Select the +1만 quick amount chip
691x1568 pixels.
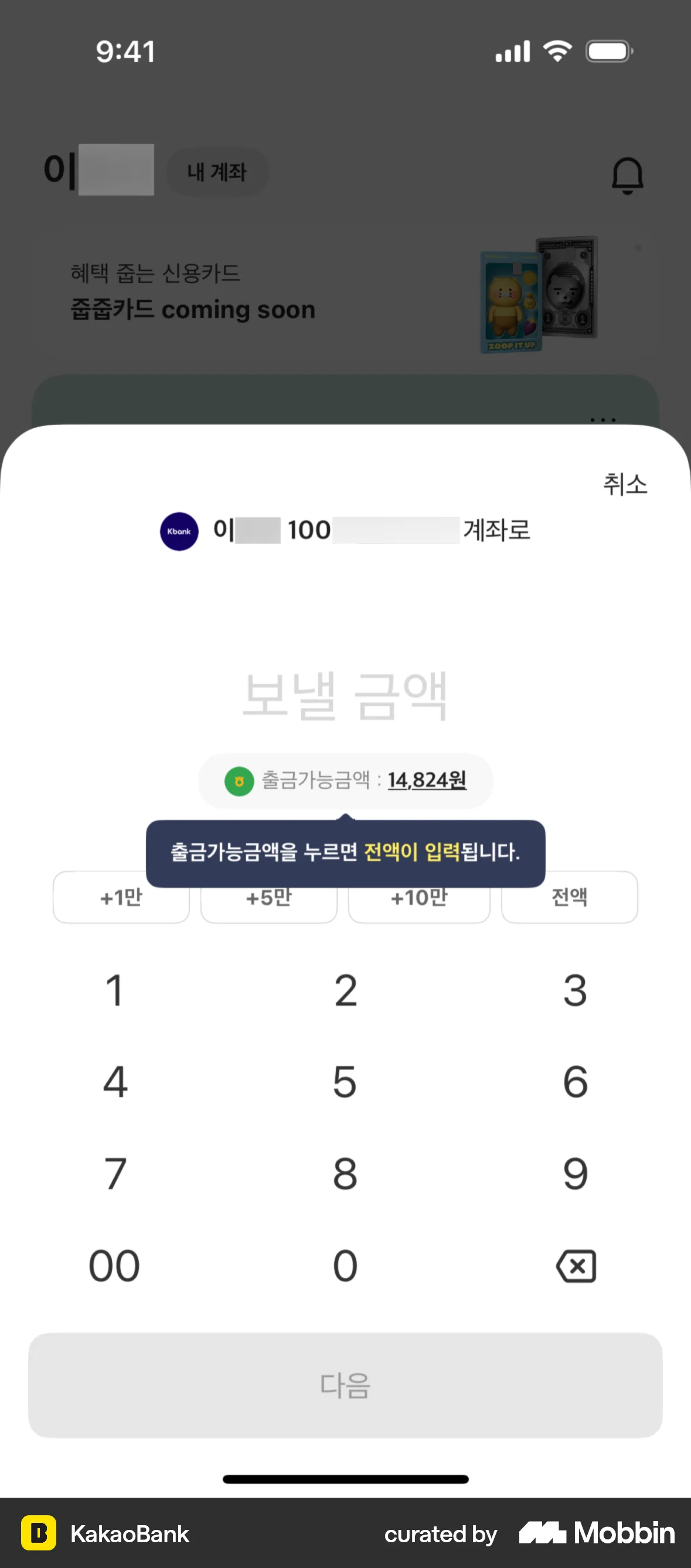(x=121, y=897)
